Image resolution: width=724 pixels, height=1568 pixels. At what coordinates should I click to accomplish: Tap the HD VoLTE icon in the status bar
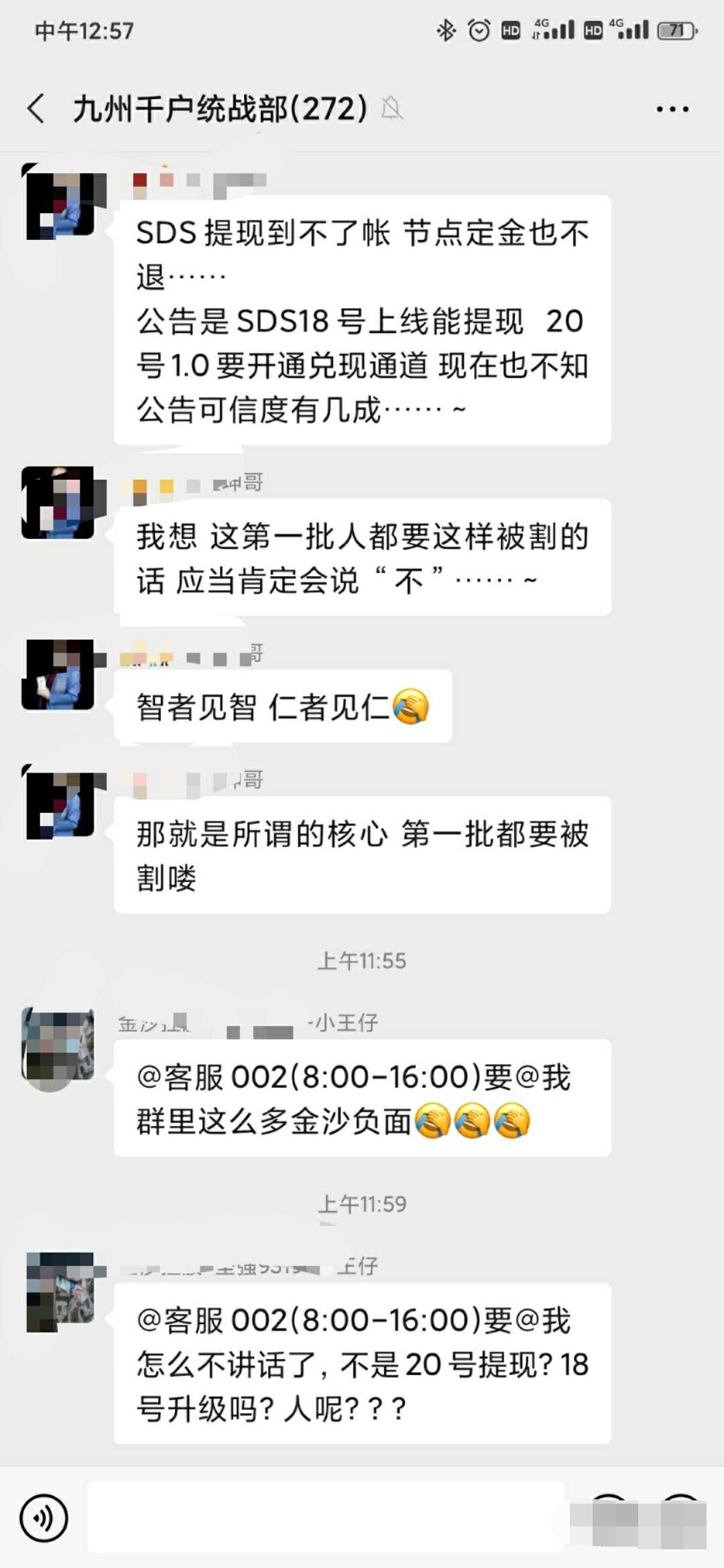click(511, 29)
